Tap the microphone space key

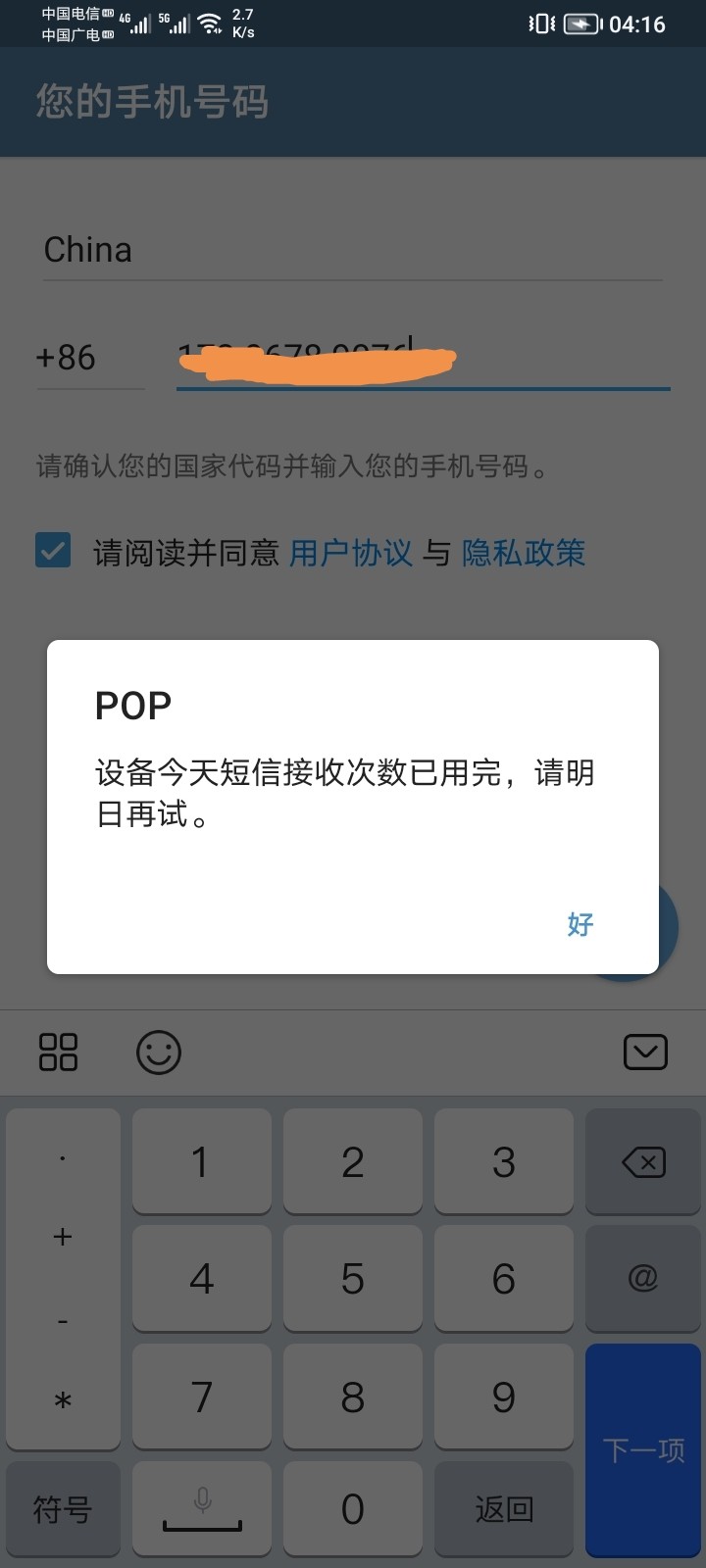[202, 1509]
